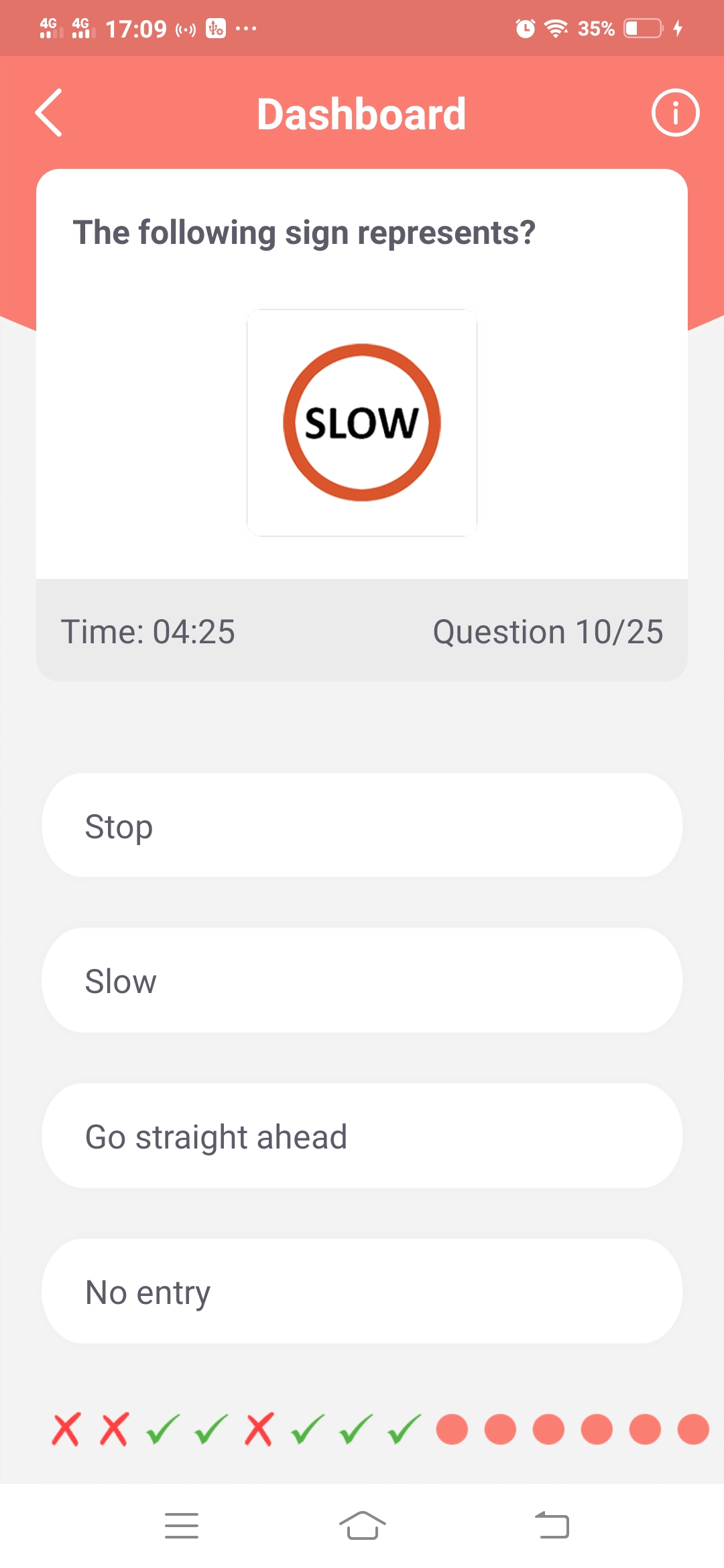Open the info icon in the header
The image size is (724, 1568).
[x=674, y=113]
